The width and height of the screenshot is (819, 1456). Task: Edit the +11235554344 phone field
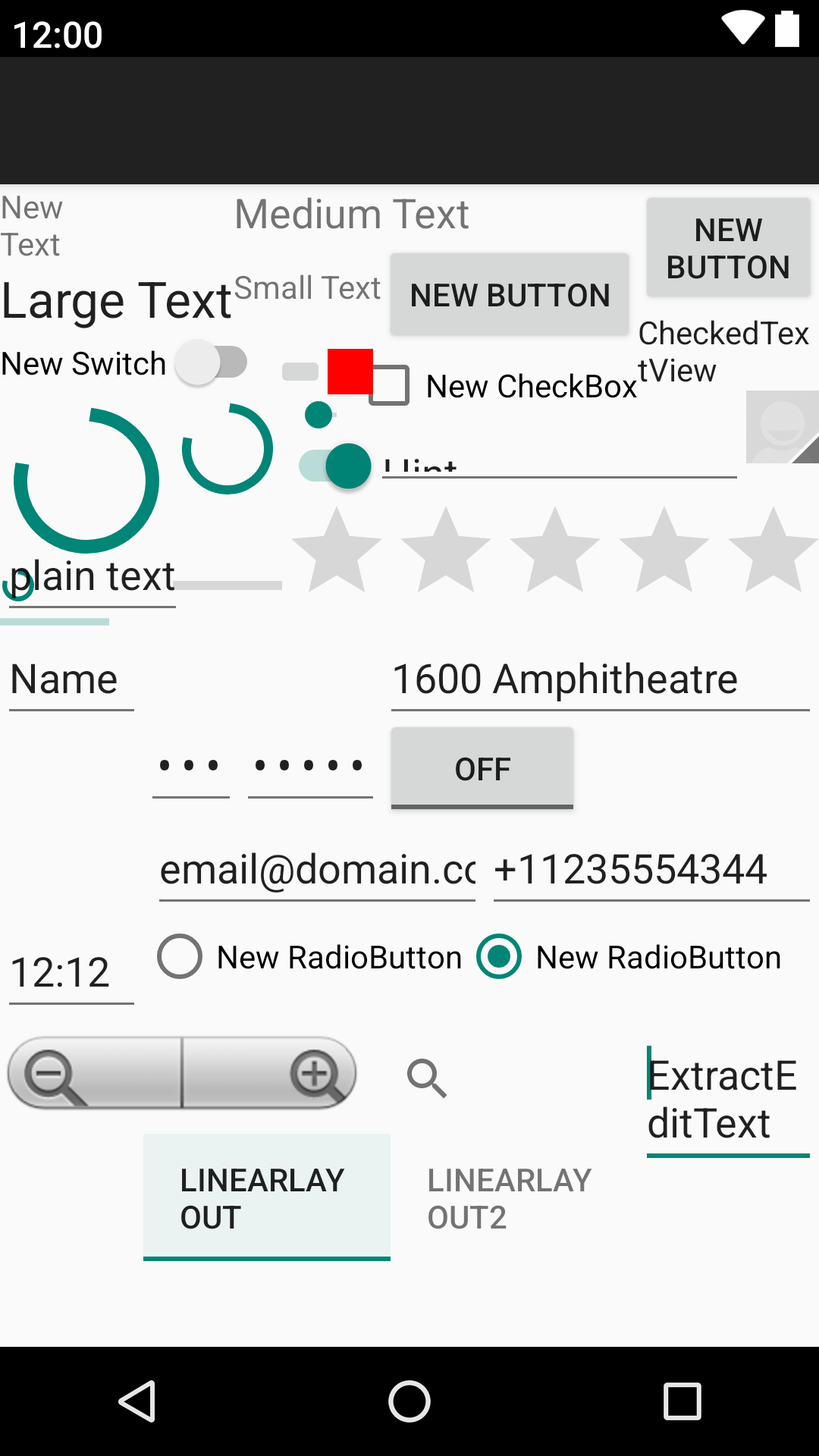point(651,870)
